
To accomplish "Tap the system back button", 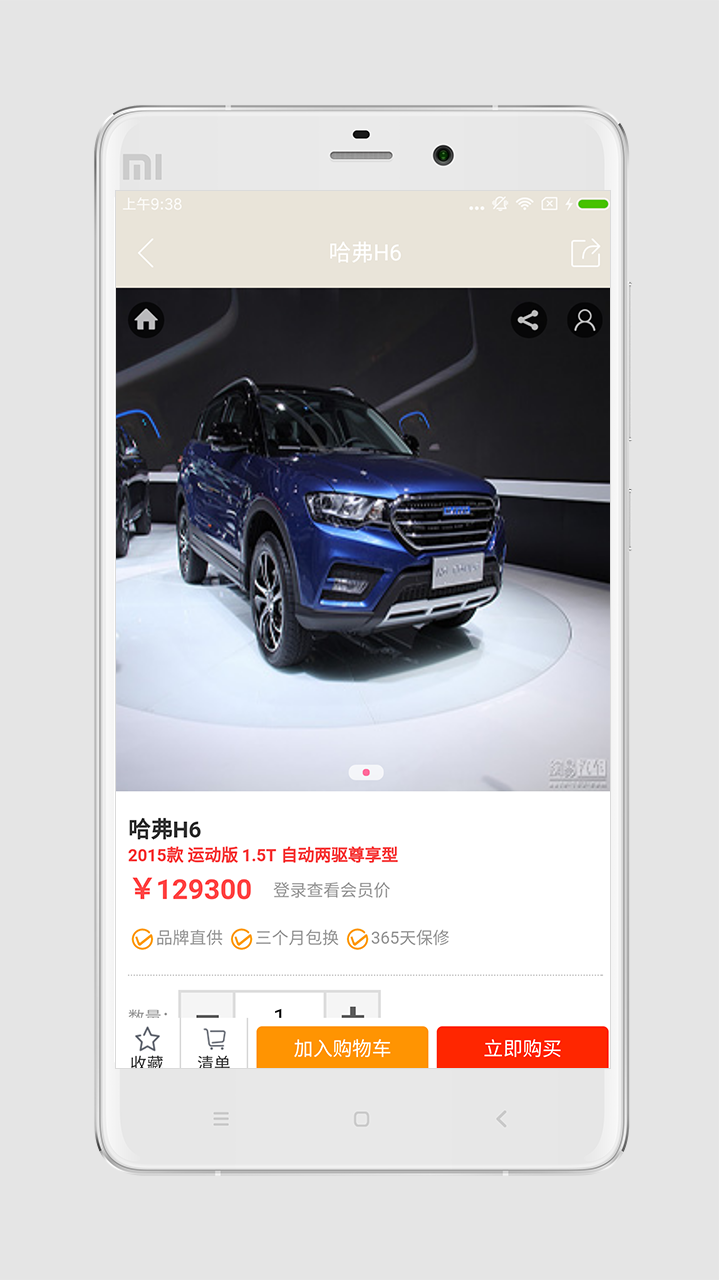I will pos(501,1119).
